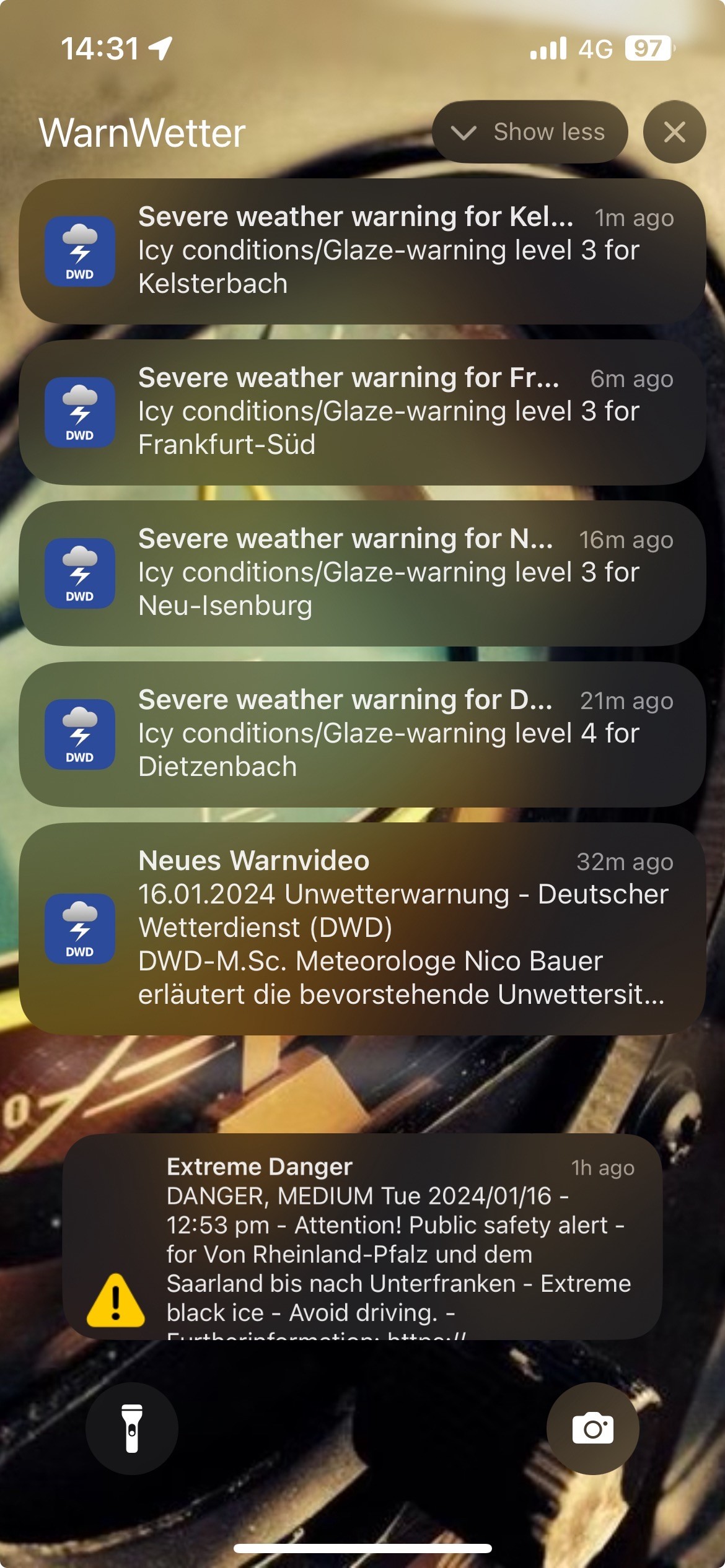Open the Neu-Isenburg glaze warning notification
This screenshot has width=725, height=1568.
[362, 573]
